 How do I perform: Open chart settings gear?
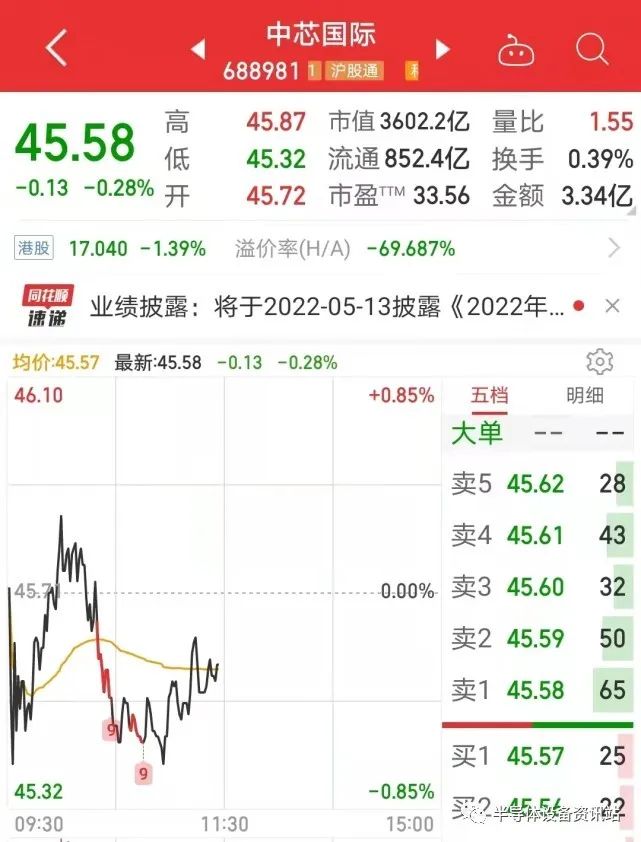pyautogui.click(x=600, y=361)
